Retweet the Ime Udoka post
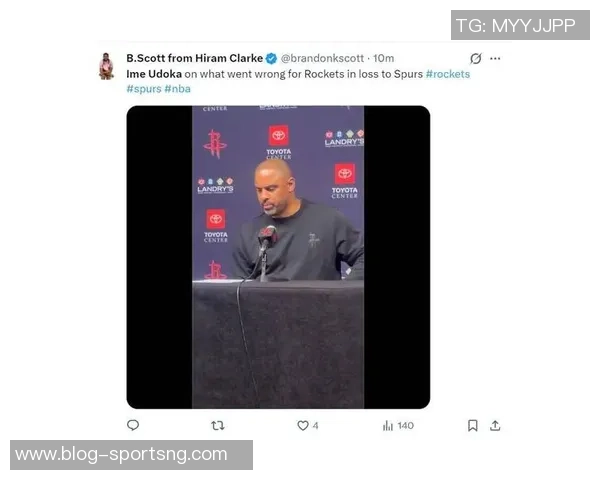The width and height of the screenshot is (600, 480). pos(218,425)
